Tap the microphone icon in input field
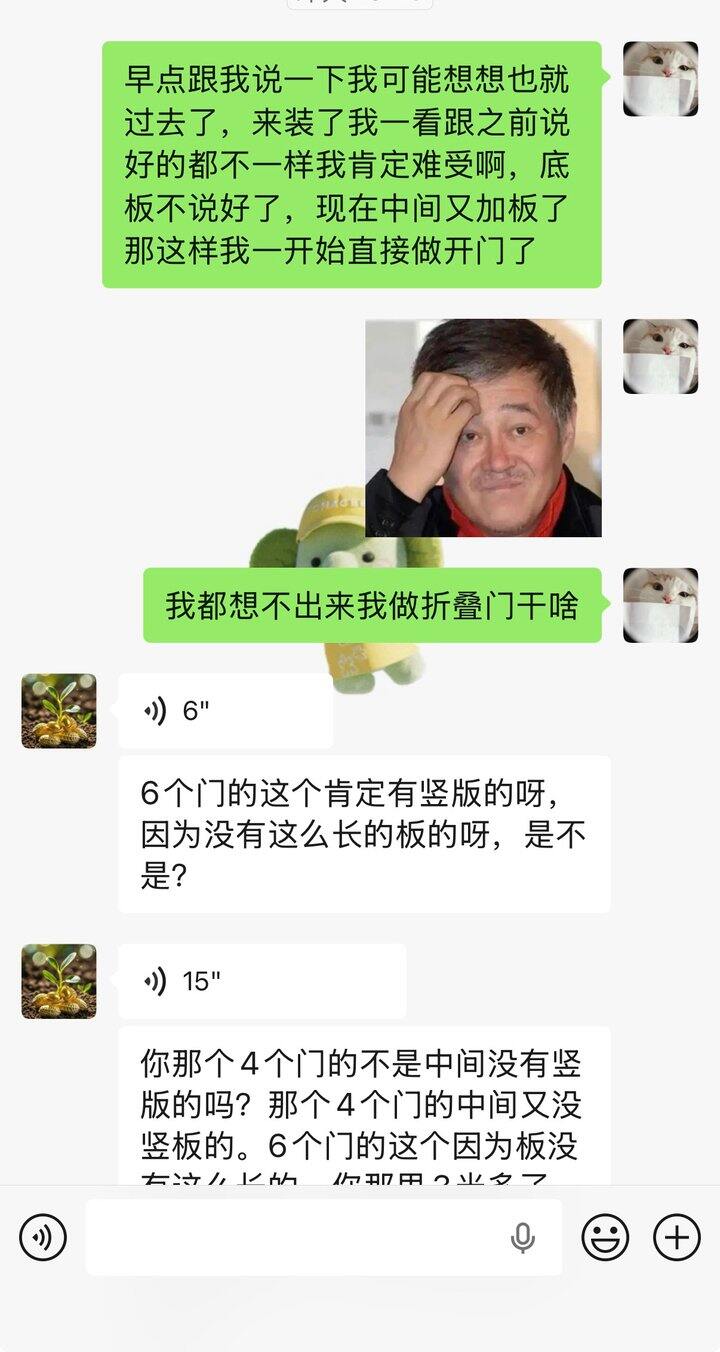This screenshot has width=720, height=1352. 522,1238
